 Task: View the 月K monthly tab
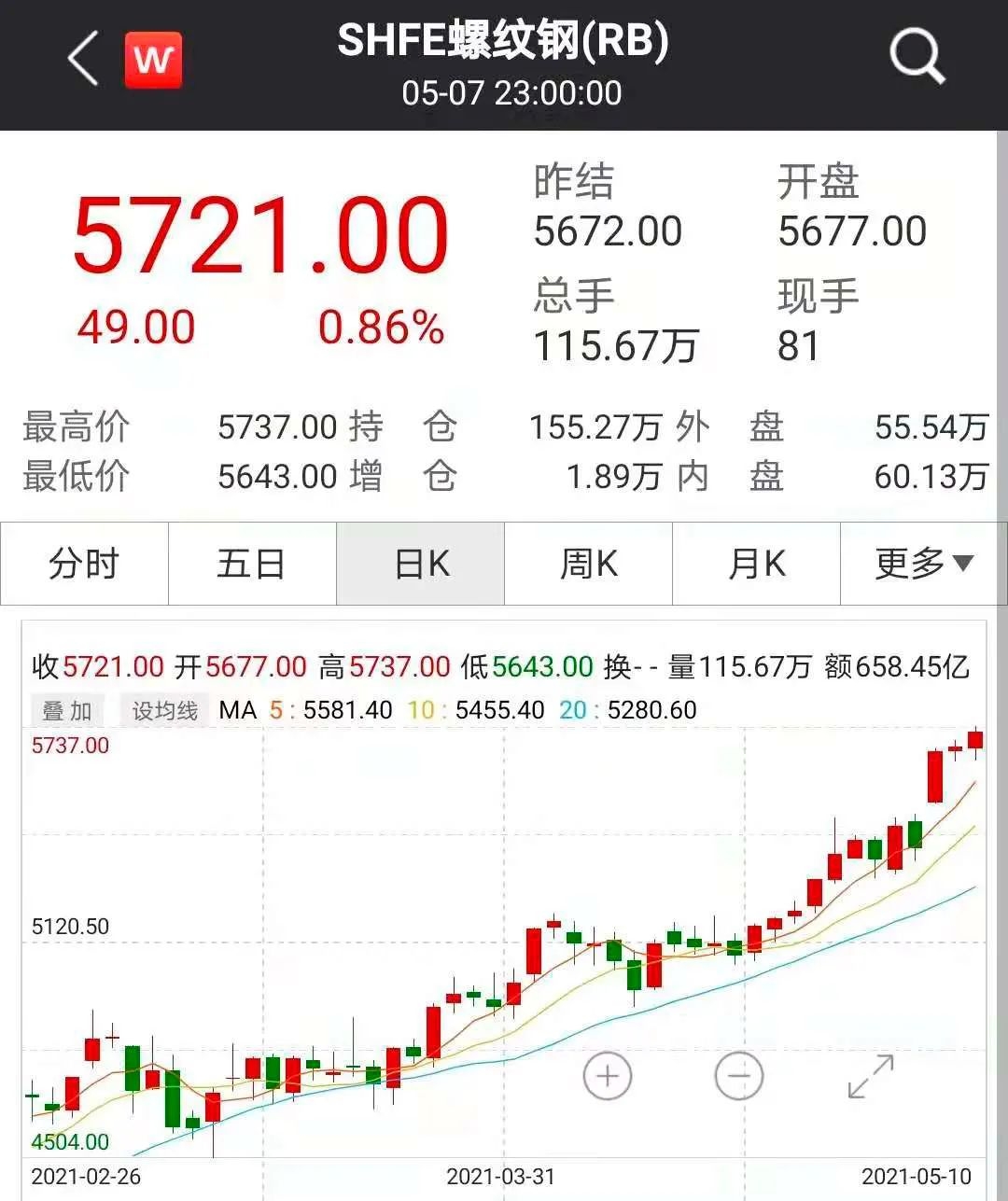757,564
